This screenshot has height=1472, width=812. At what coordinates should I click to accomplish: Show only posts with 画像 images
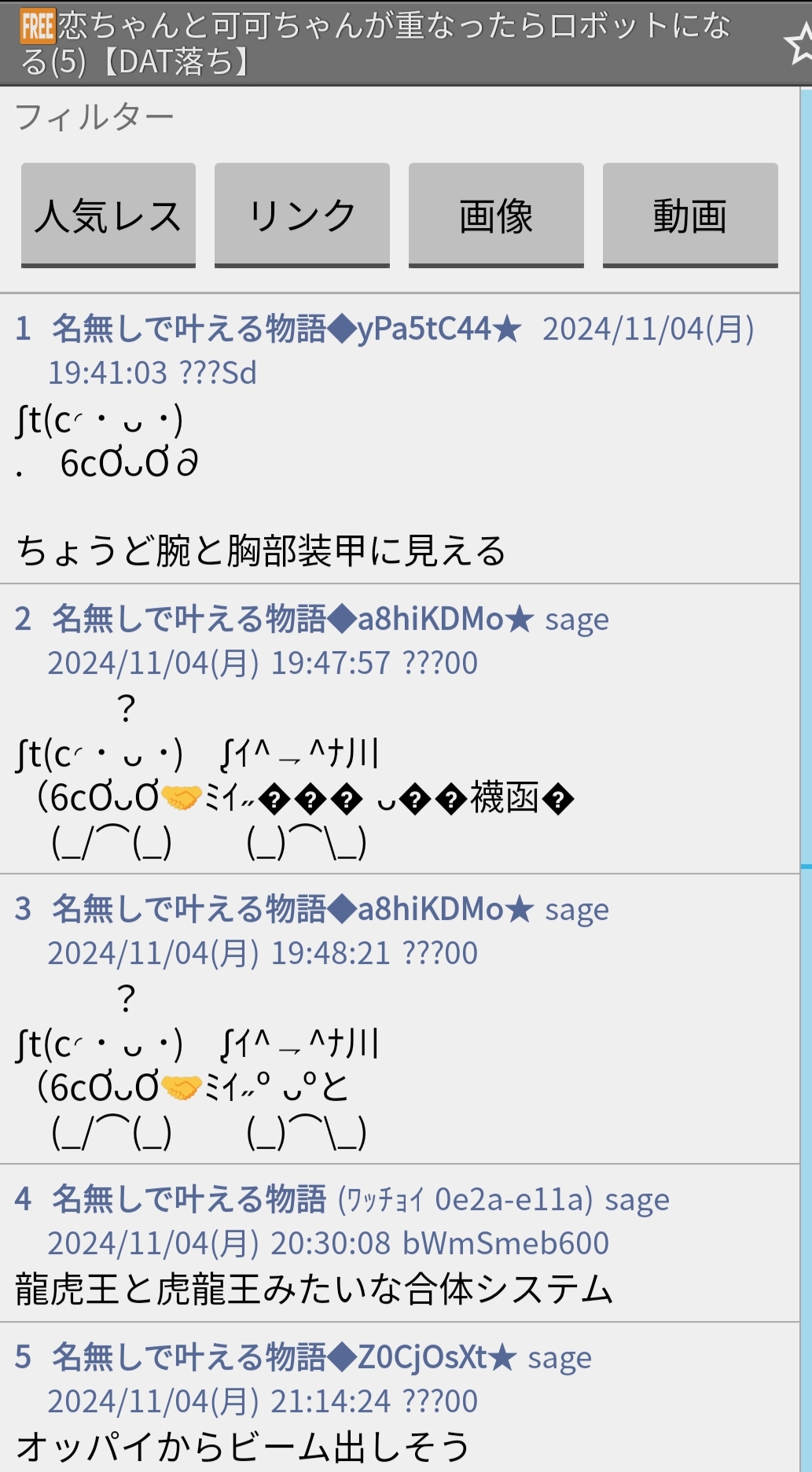(x=496, y=215)
